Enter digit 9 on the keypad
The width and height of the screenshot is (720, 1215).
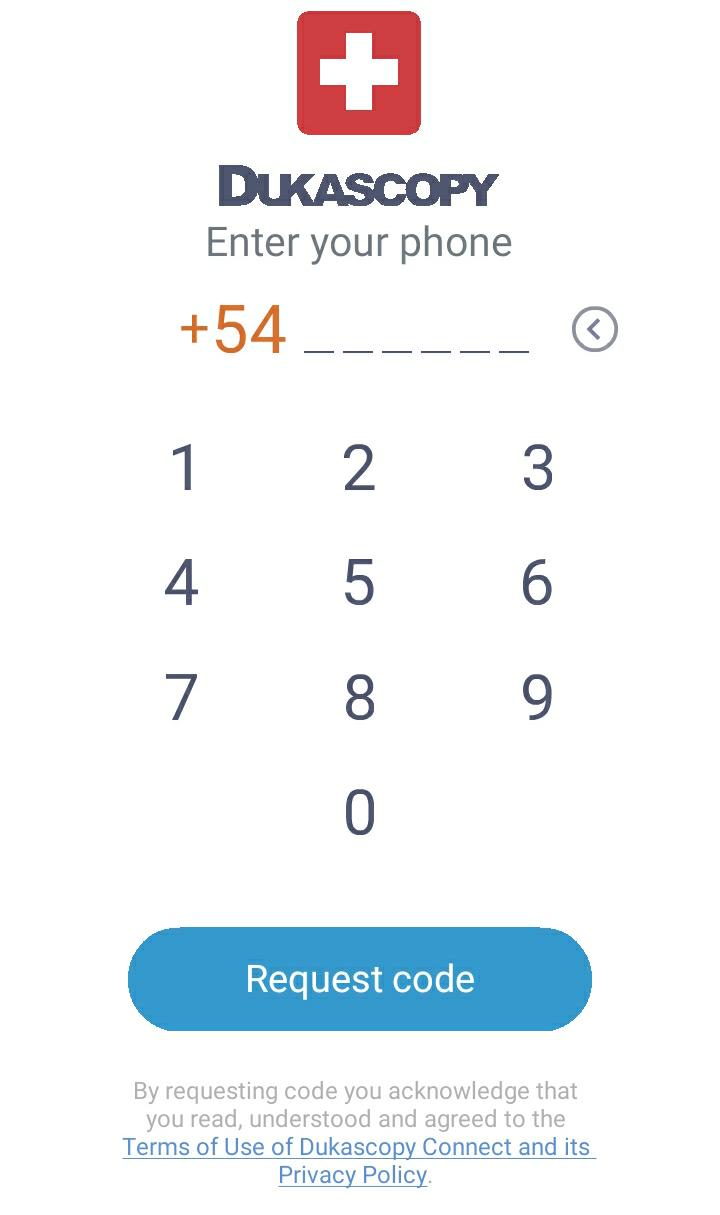pyautogui.click(x=537, y=697)
